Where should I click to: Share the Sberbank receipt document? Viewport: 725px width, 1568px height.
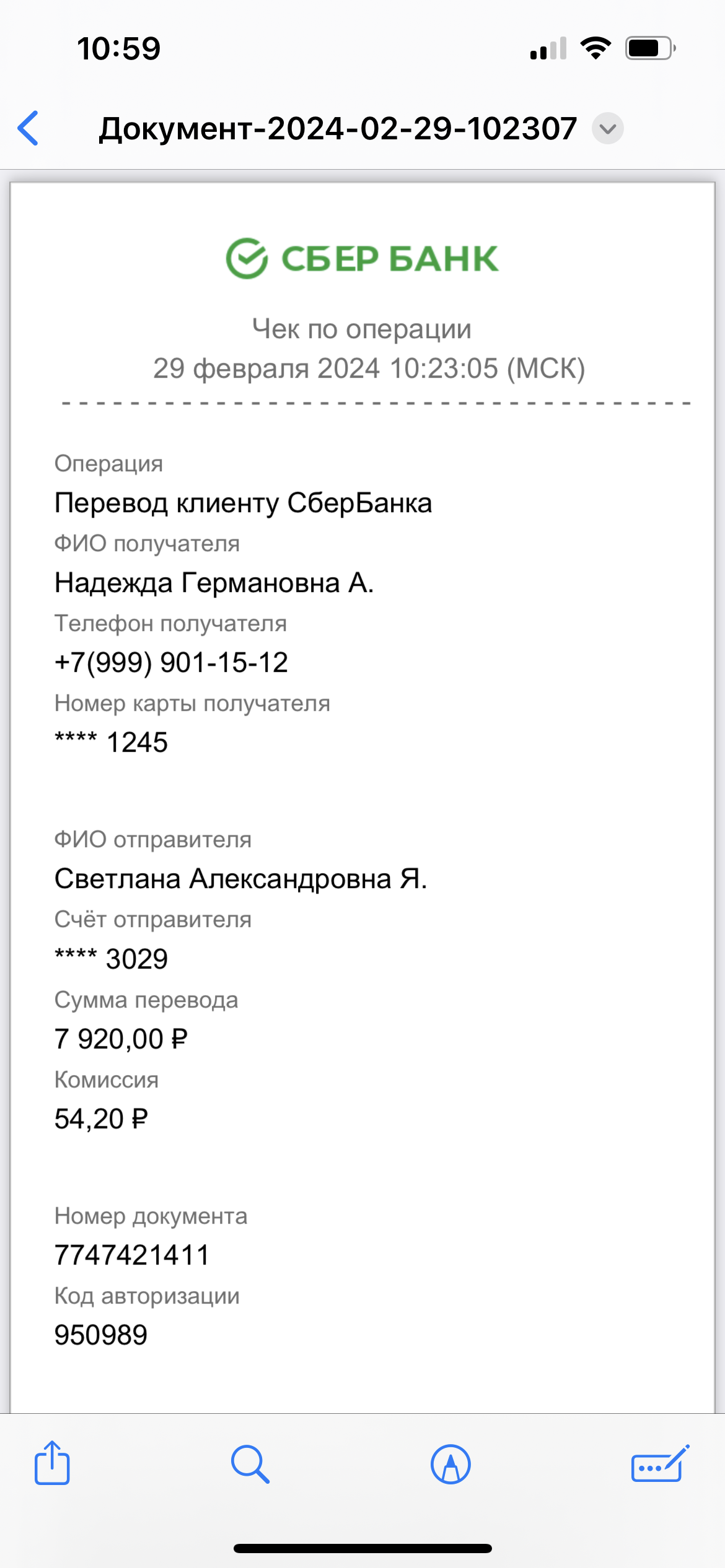point(52,1463)
